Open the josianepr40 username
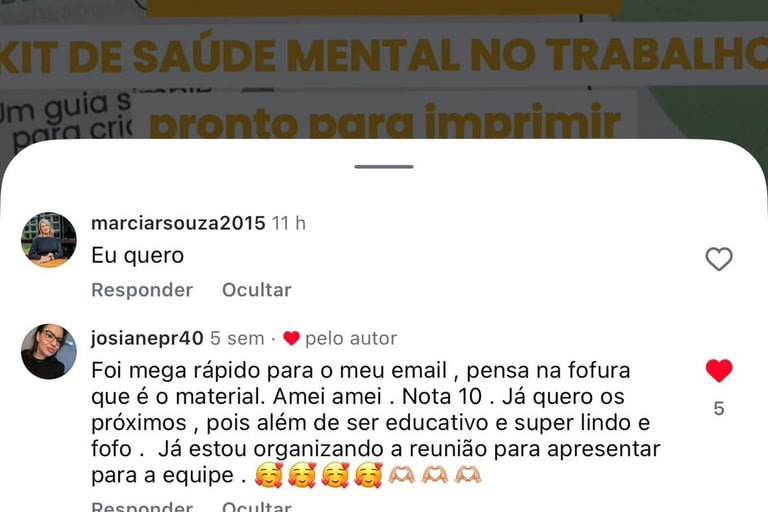 pos(147,339)
